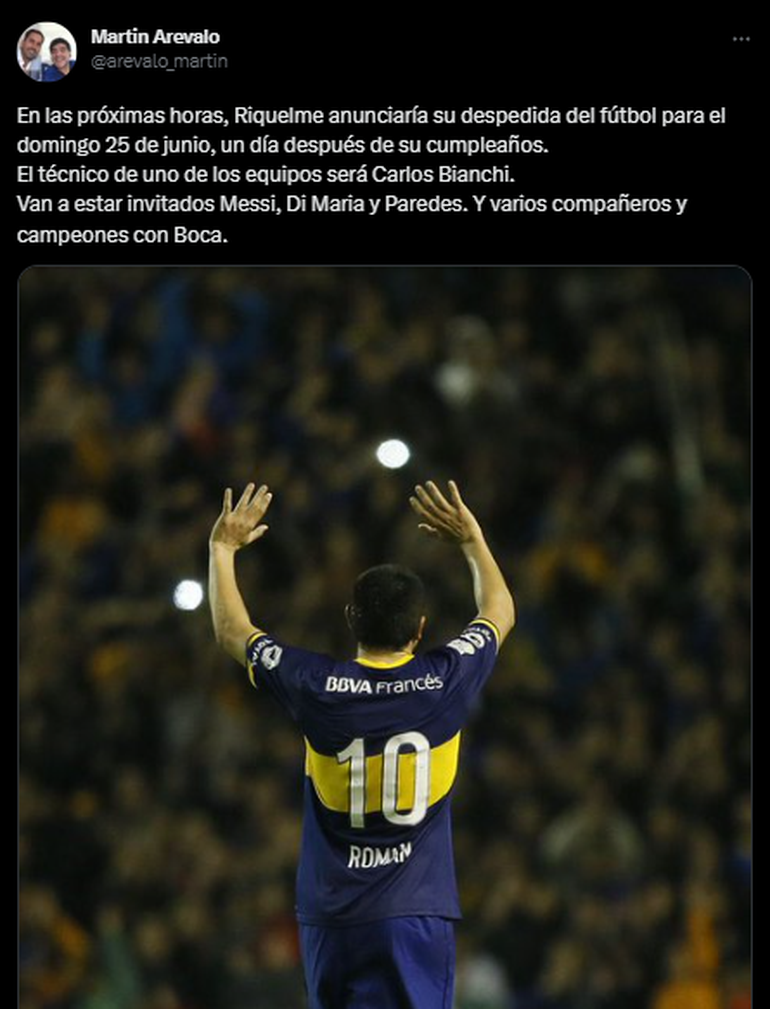Open the @arevalo_martin profile handle
The width and height of the screenshot is (770, 1009).
pos(159,62)
